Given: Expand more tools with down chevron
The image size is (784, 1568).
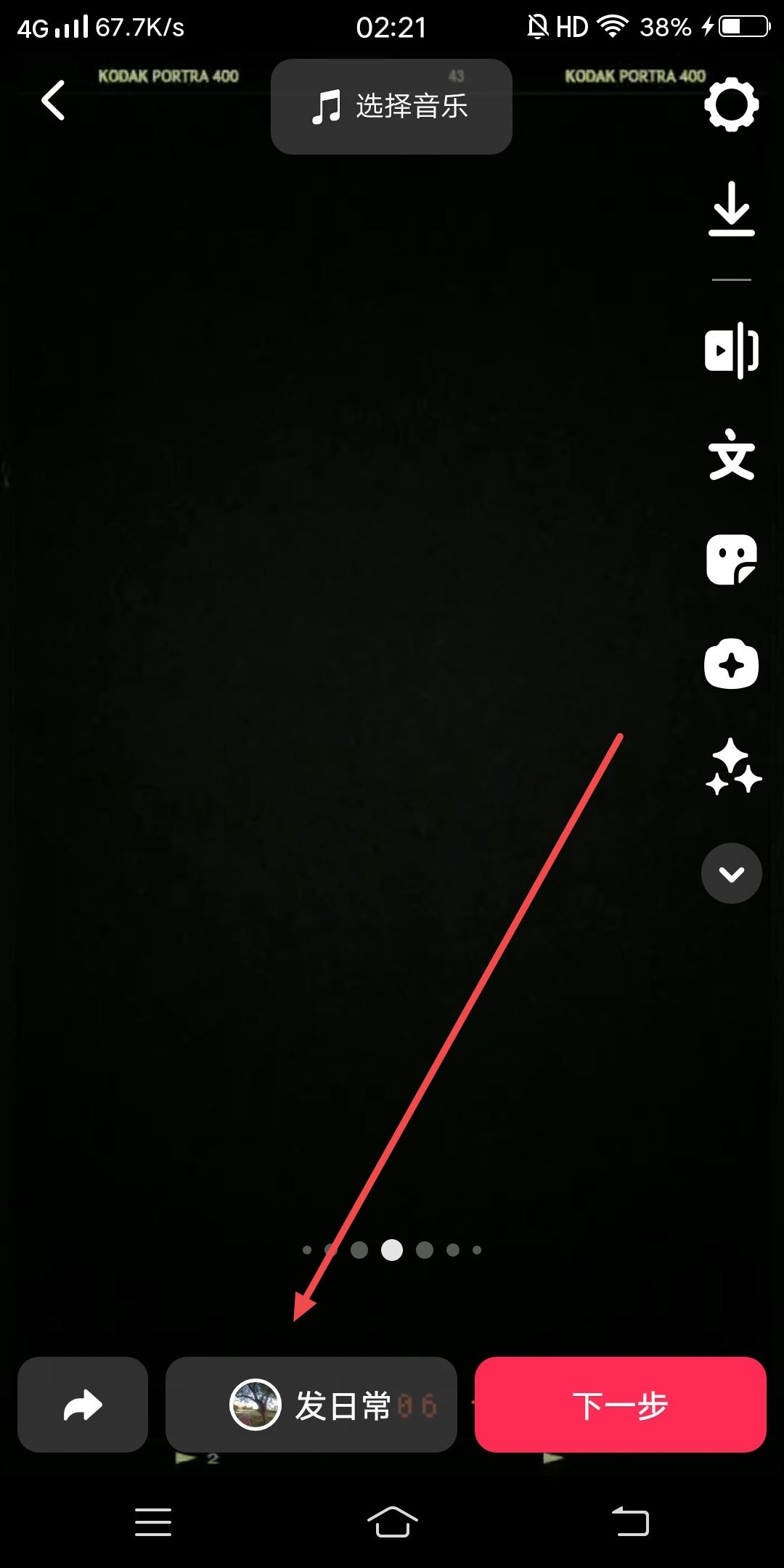Looking at the screenshot, I should pyautogui.click(x=731, y=873).
